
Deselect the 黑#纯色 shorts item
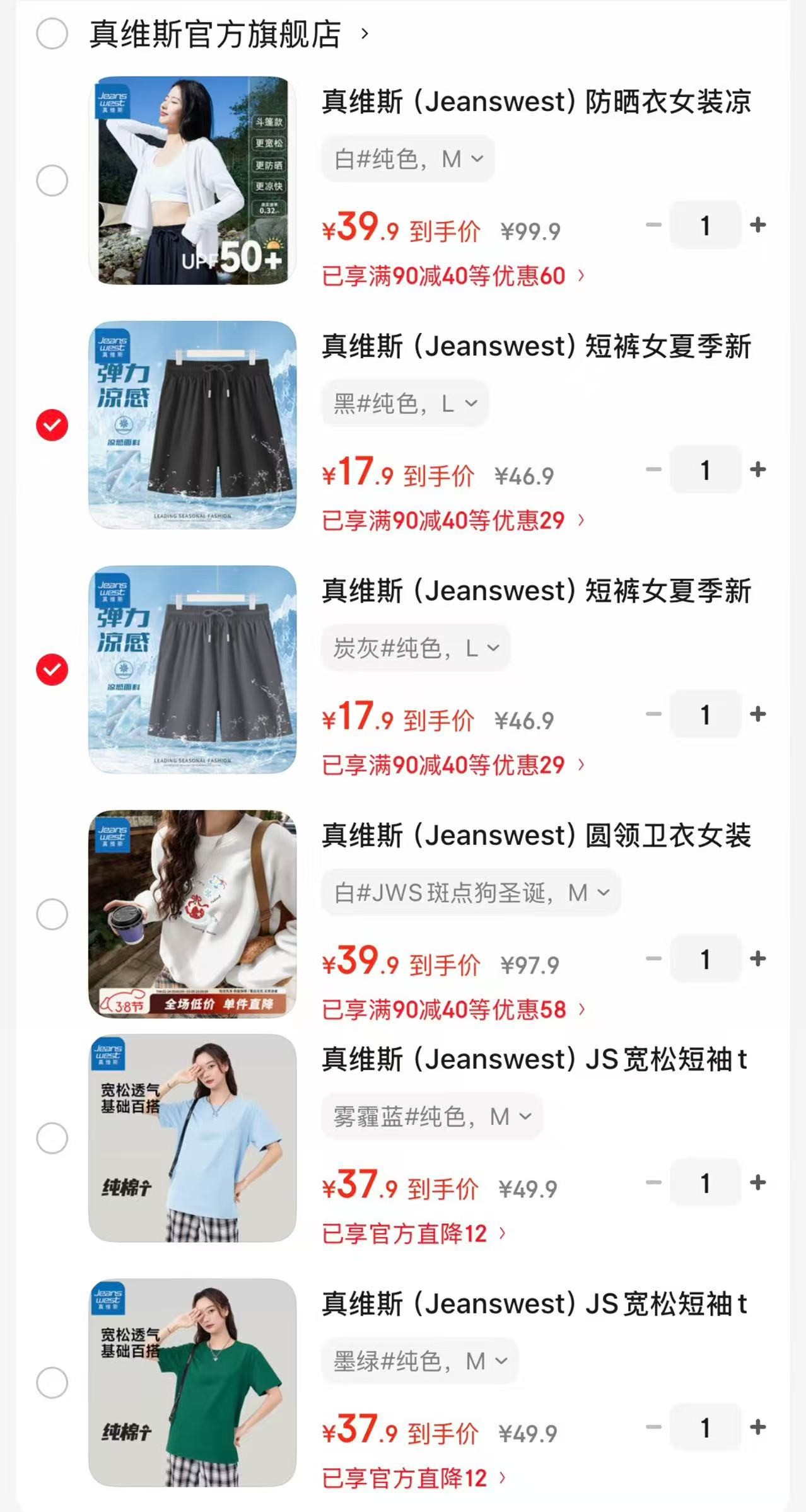52,425
